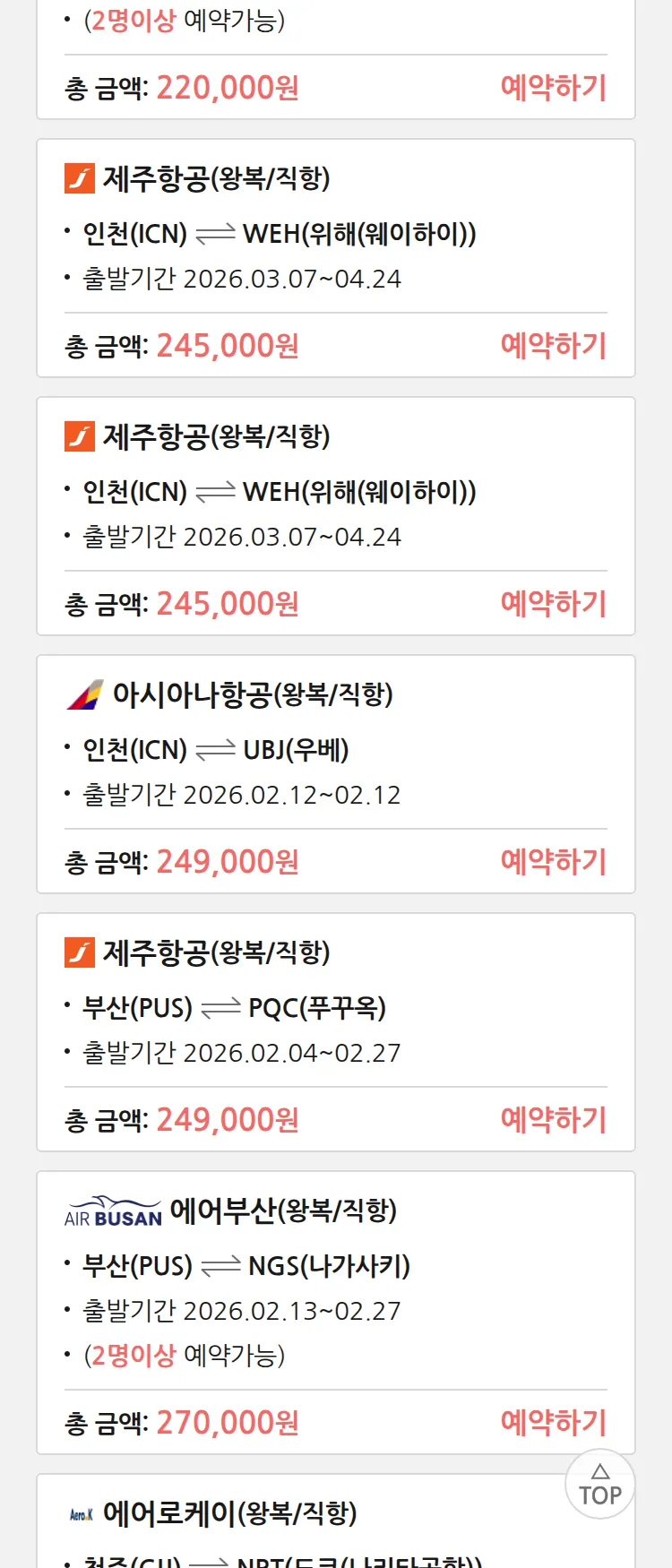Reserve the Jeju Air flight to PQC(푸꾸옥)

click(553, 1120)
